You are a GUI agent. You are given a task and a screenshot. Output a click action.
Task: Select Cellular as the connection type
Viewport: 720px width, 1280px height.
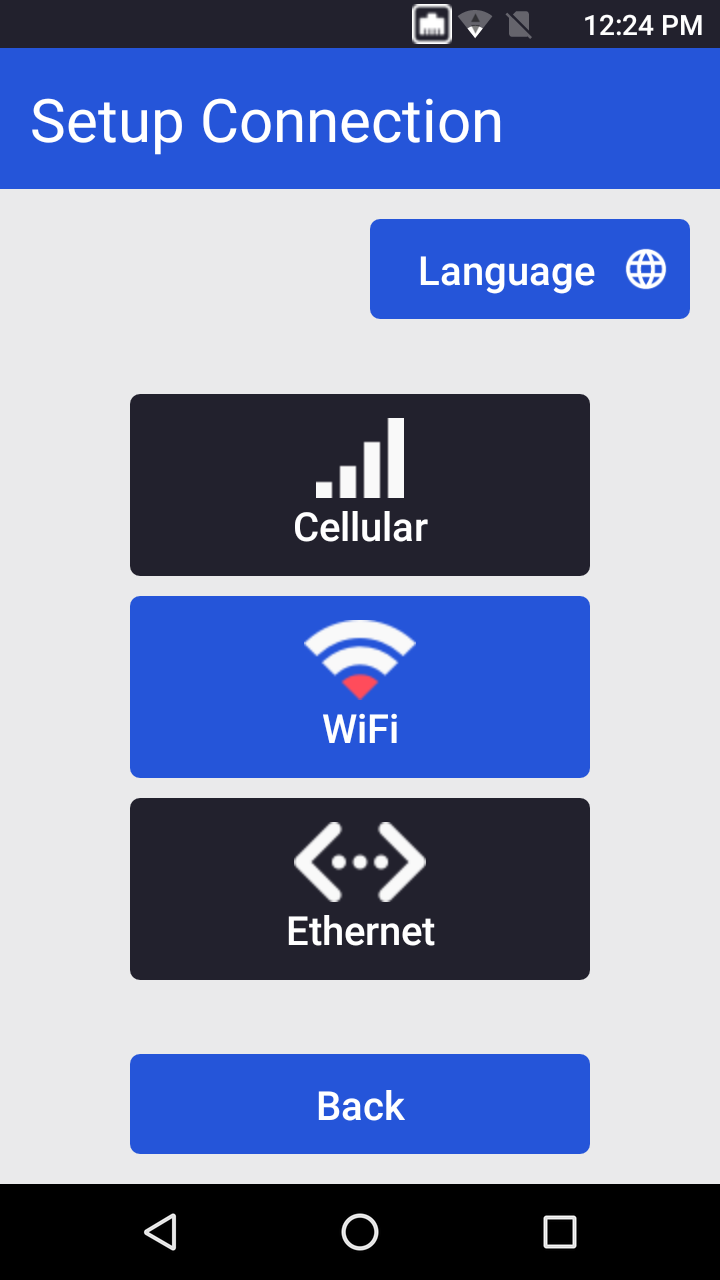(x=360, y=485)
